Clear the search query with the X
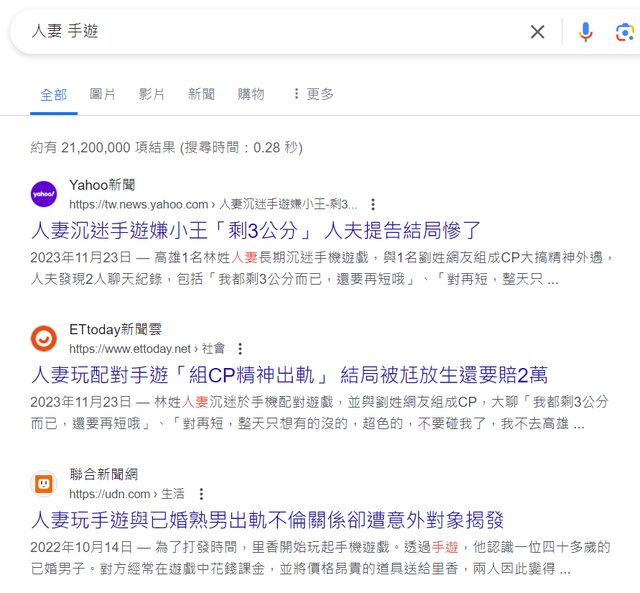The image size is (640, 593). [x=537, y=32]
